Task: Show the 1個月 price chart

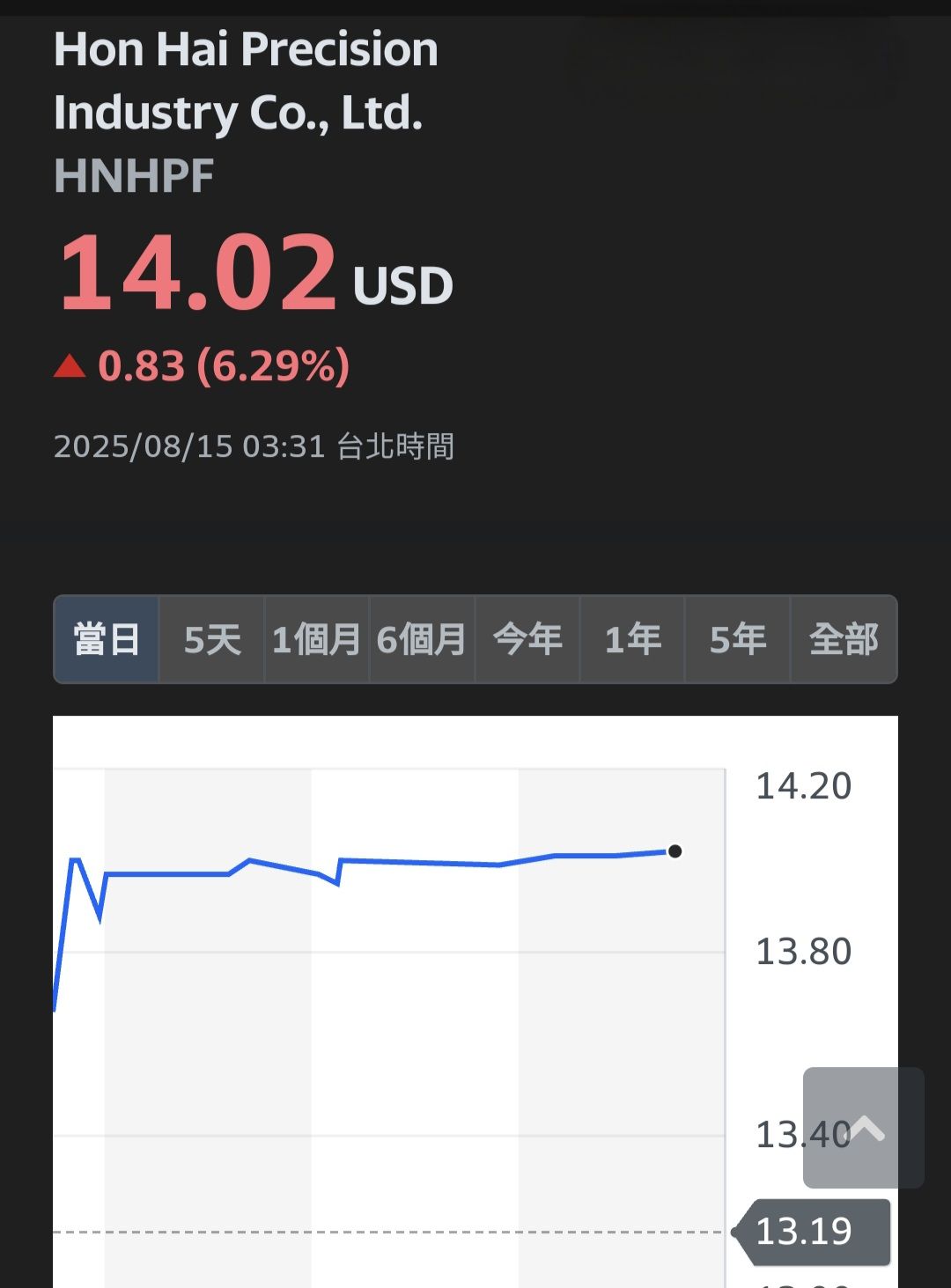Action: [x=316, y=639]
